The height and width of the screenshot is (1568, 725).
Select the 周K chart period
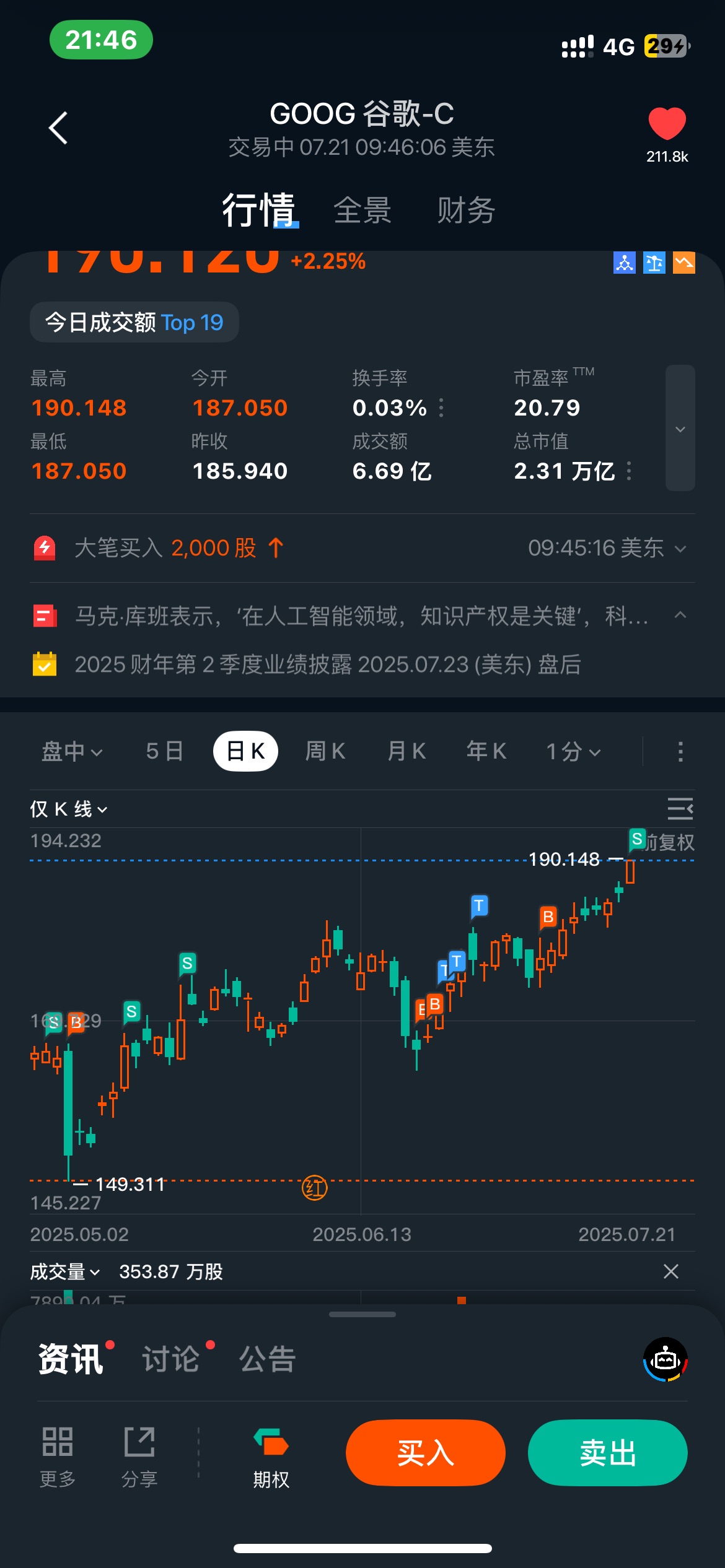tap(325, 751)
